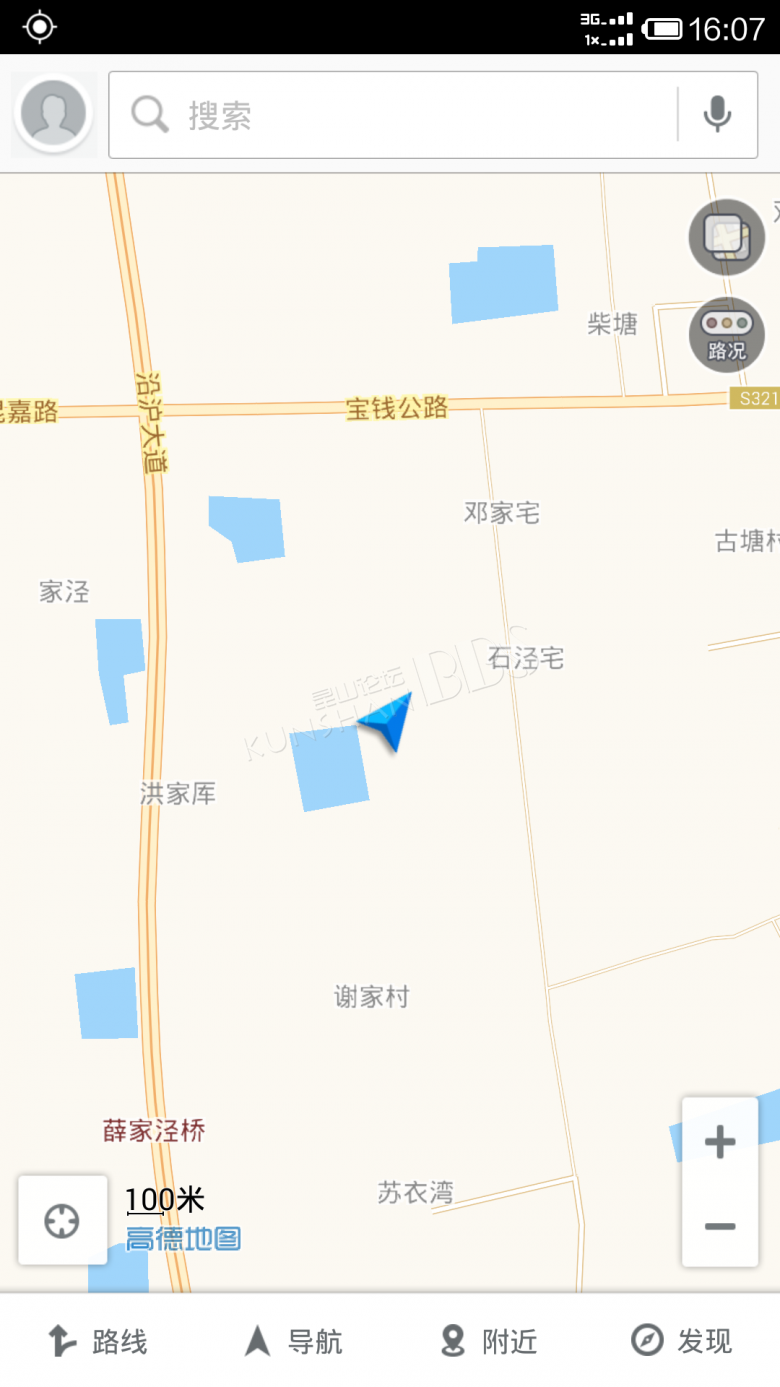Screen dimensions: 780x1387
Task: Toggle 路况 traffic conditions
Action: pyautogui.click(x=726, y=335)
